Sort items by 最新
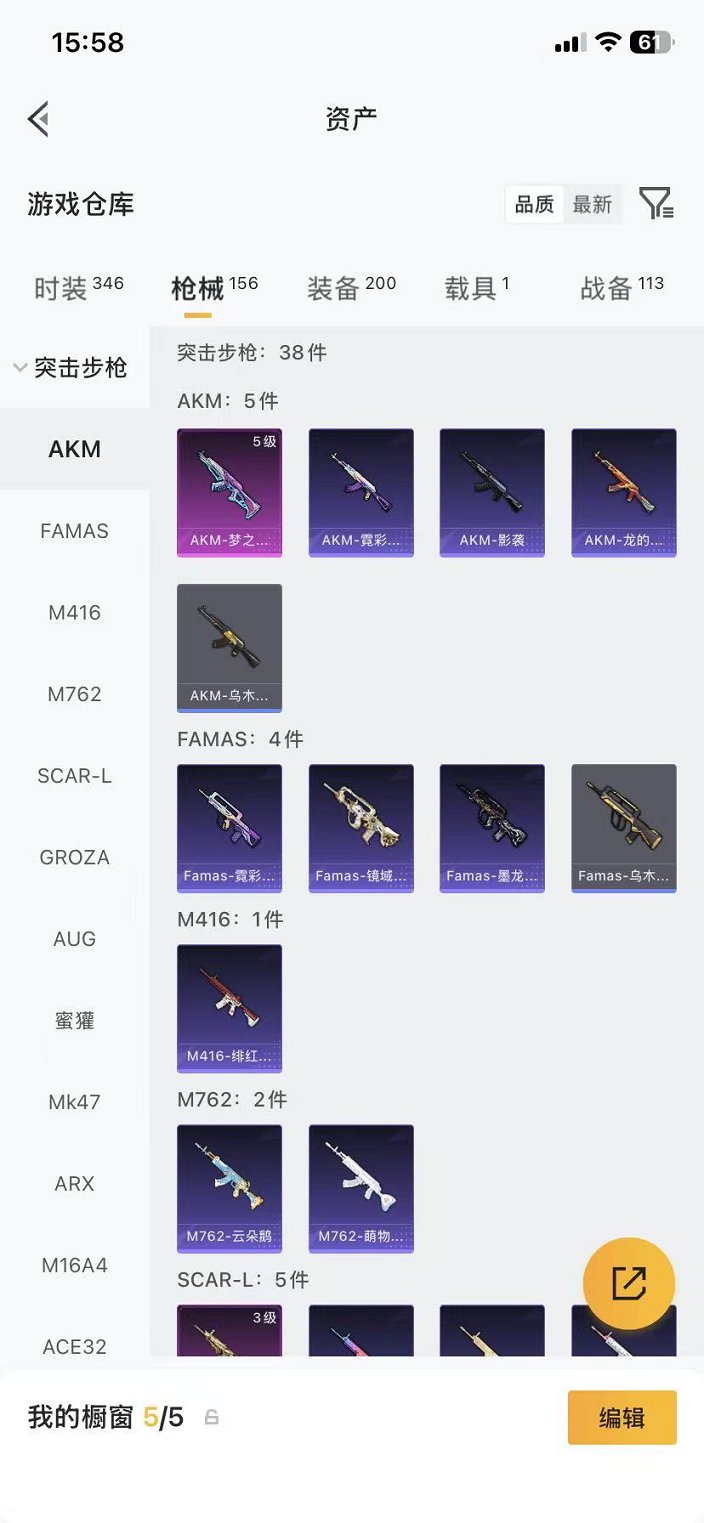Viewport: 704px width, 1523px height. [x=592, y=205]
